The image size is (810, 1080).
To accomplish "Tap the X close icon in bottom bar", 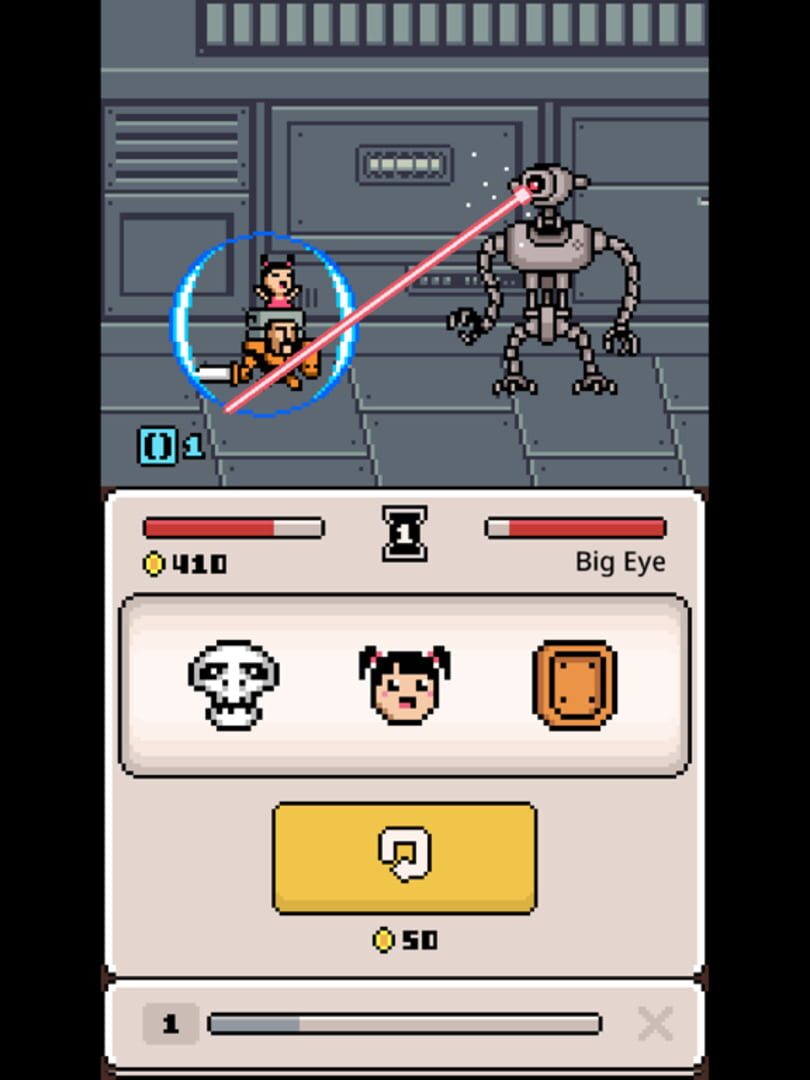I will point(655,1023).
